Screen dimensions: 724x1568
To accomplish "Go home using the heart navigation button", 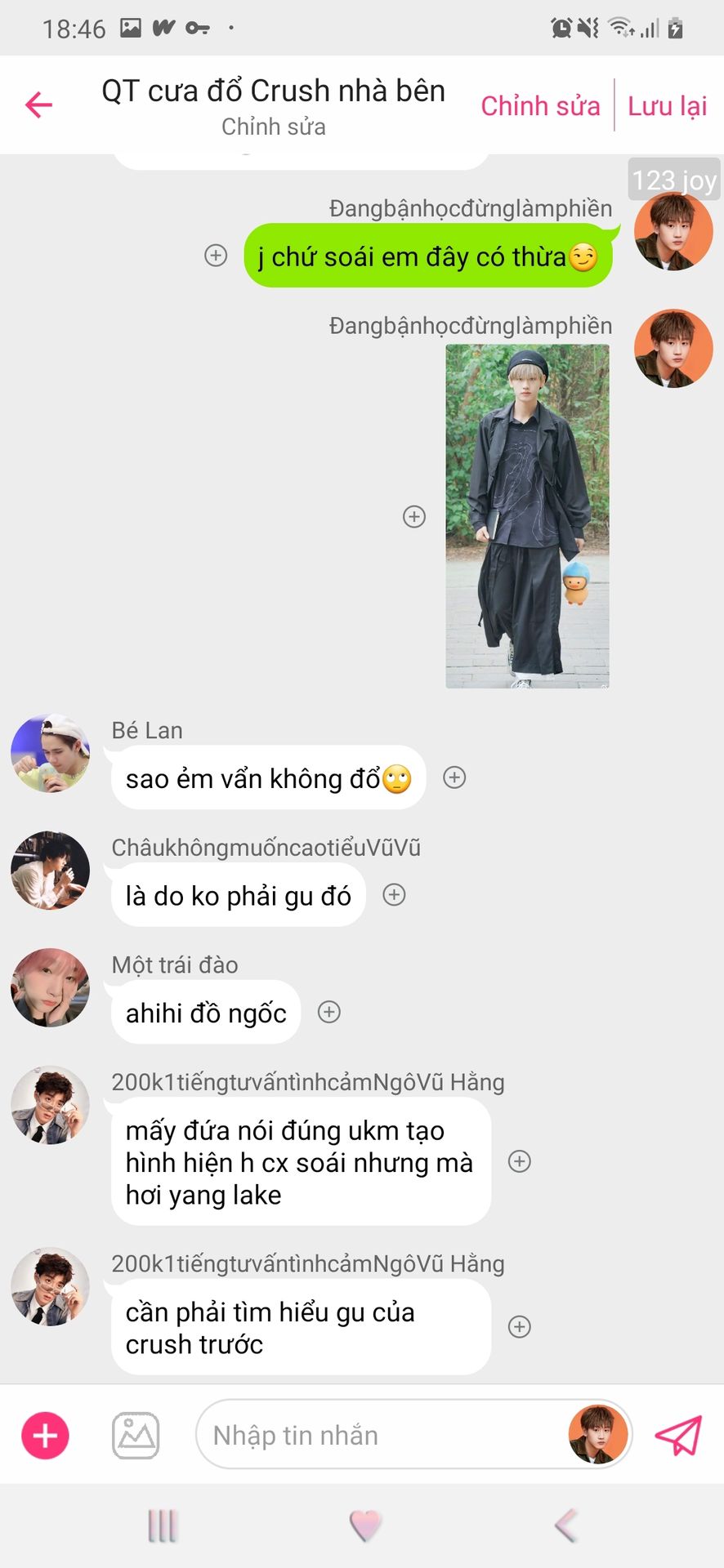I will pyautogui.click(x=364, y=1525).
